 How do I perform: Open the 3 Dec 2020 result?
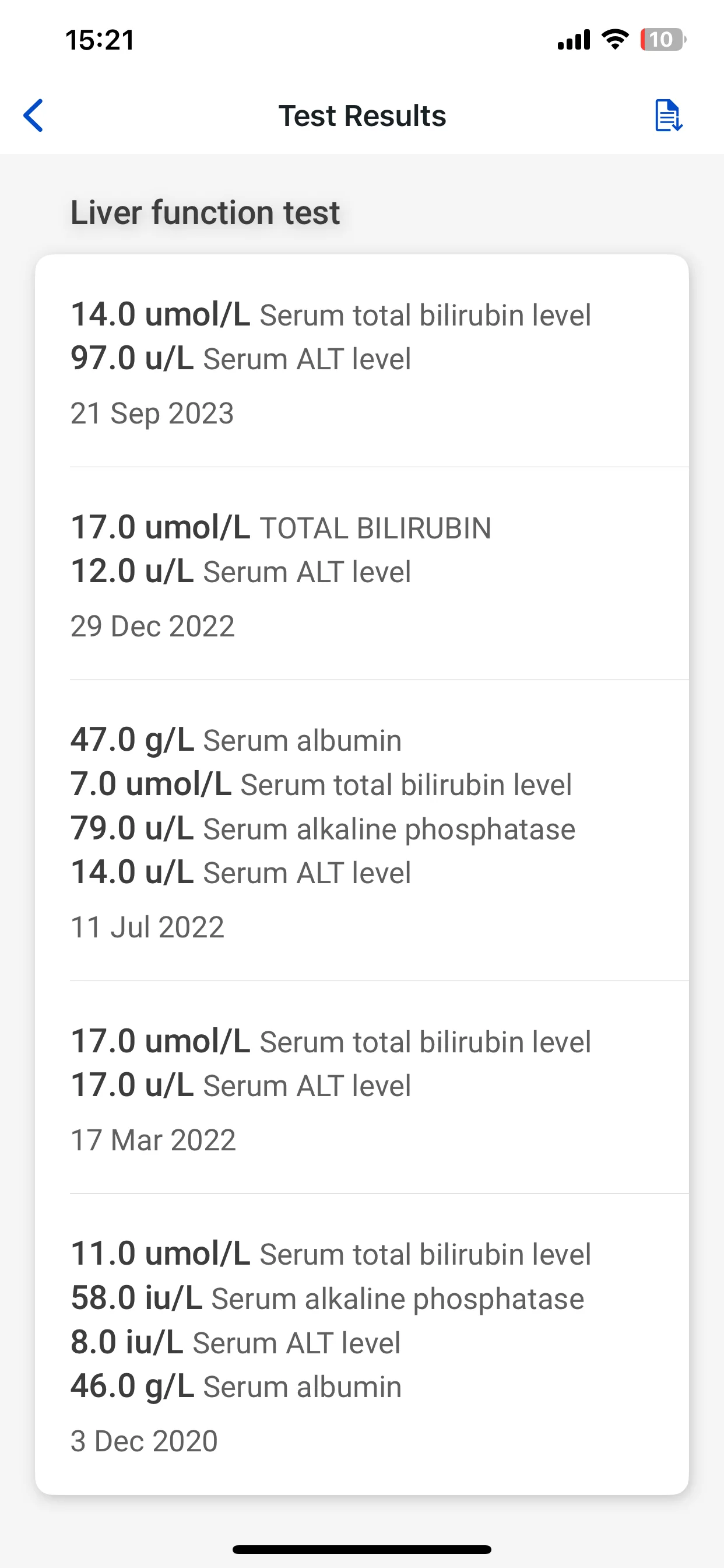(x=362, y=1344)
